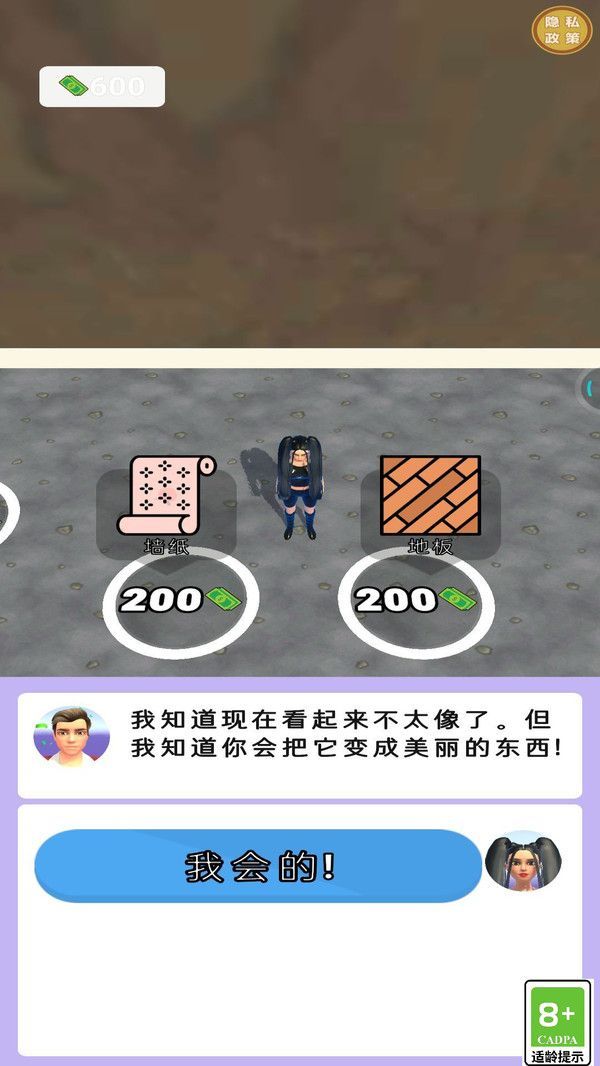Open the 8+ CADPA age rating notice
Viewport: 600px width, 1066px height.
pos(557,1021)
